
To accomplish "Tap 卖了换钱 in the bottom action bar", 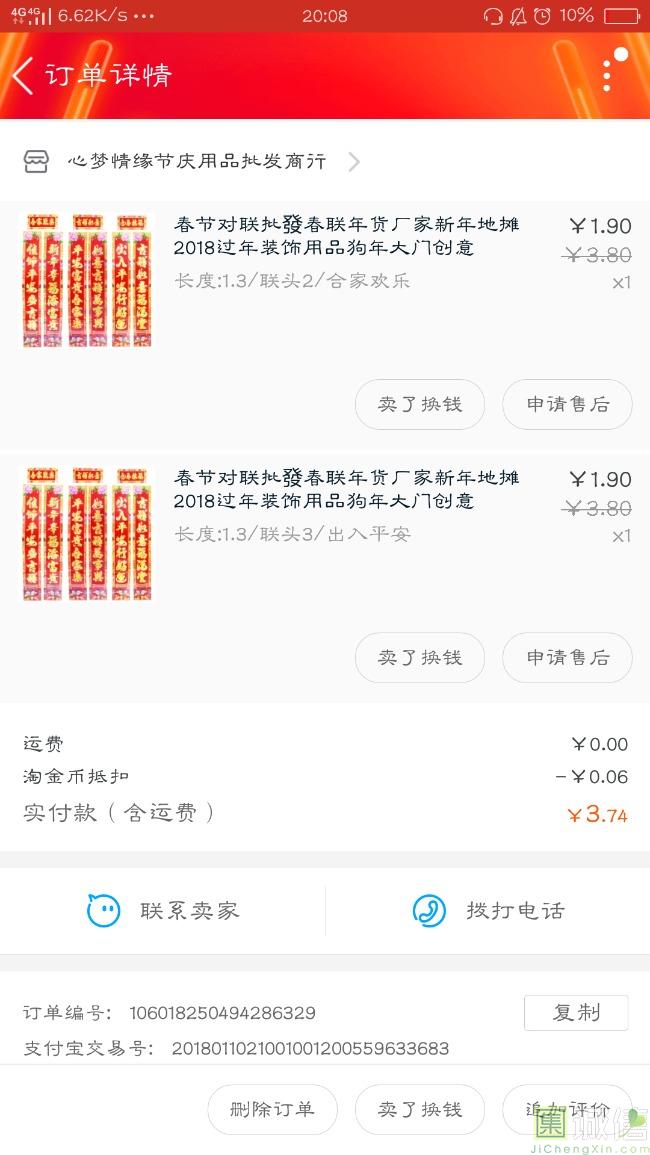I will [x=420, y=1110].
